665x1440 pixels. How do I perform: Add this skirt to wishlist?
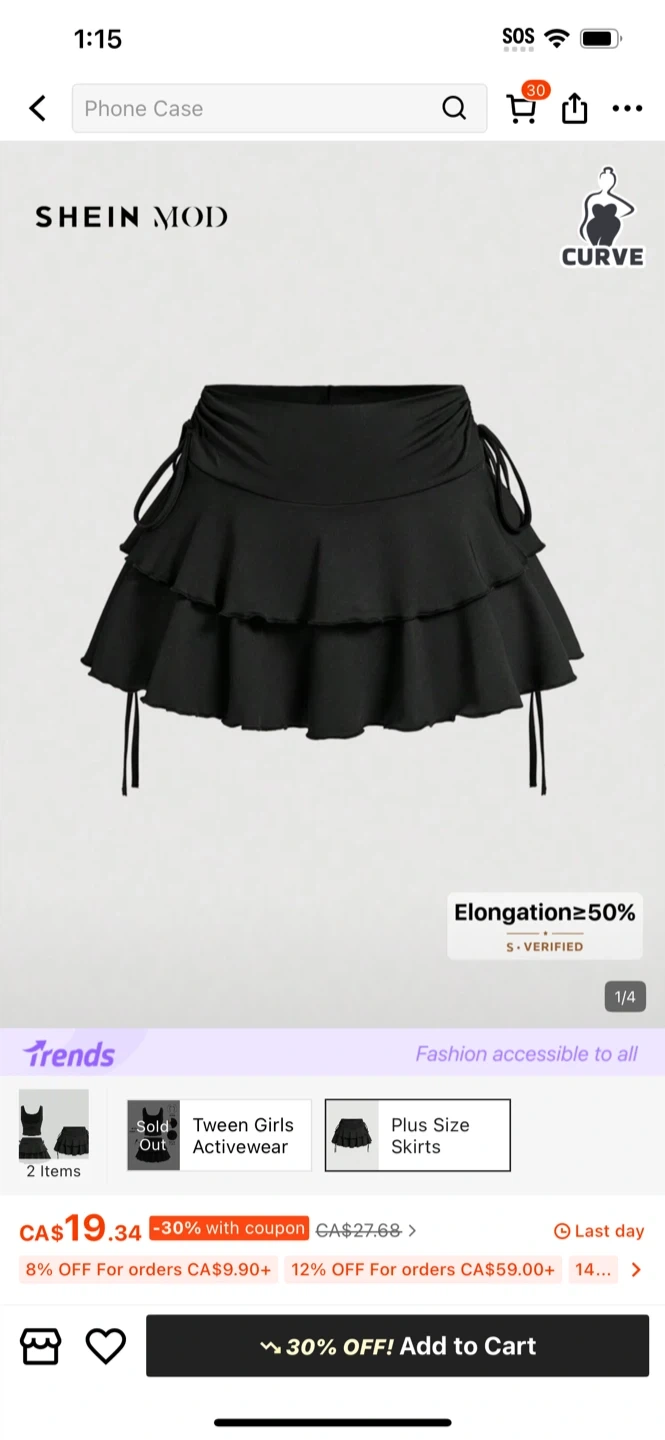point(105,1346)
